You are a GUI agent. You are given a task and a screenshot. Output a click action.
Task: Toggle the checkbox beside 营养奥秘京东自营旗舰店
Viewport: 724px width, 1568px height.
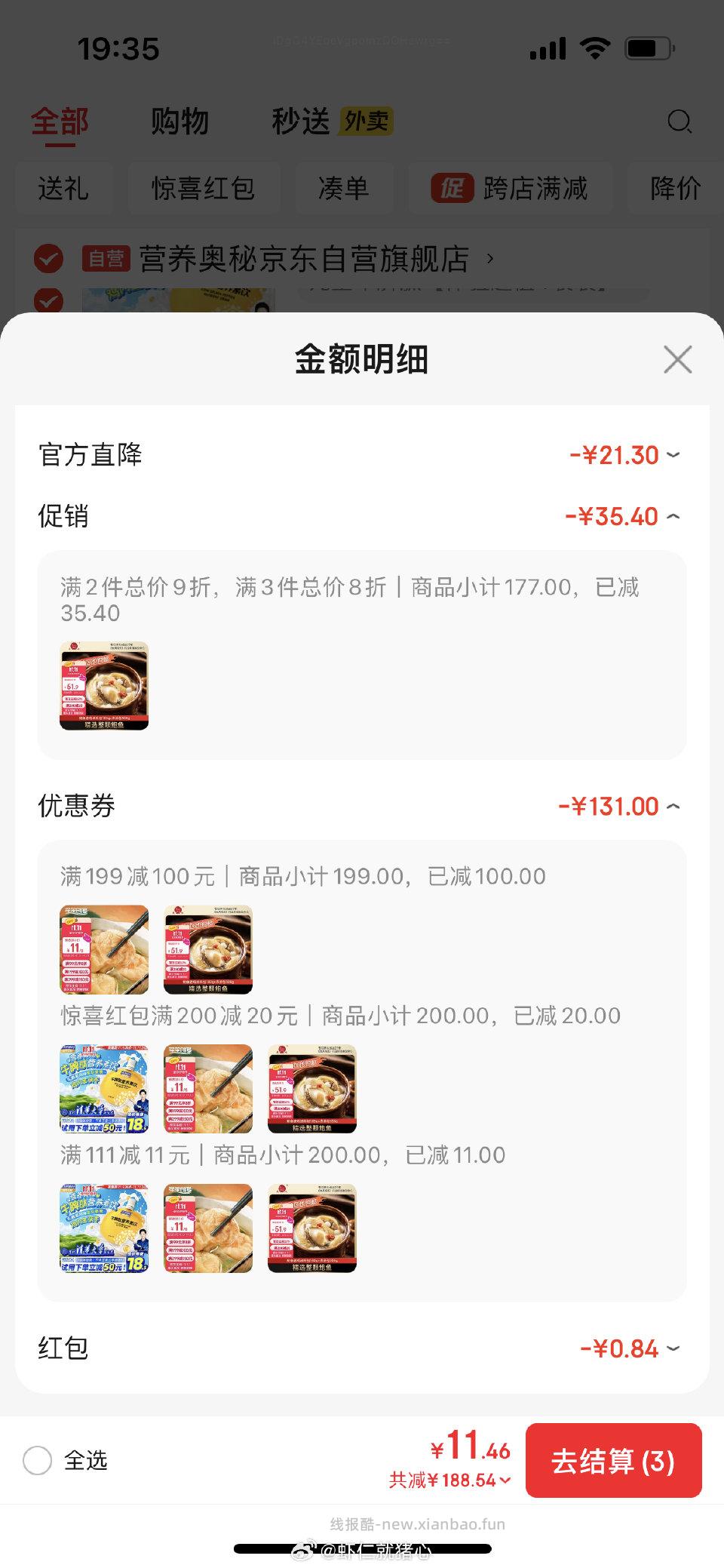(48, 259)
